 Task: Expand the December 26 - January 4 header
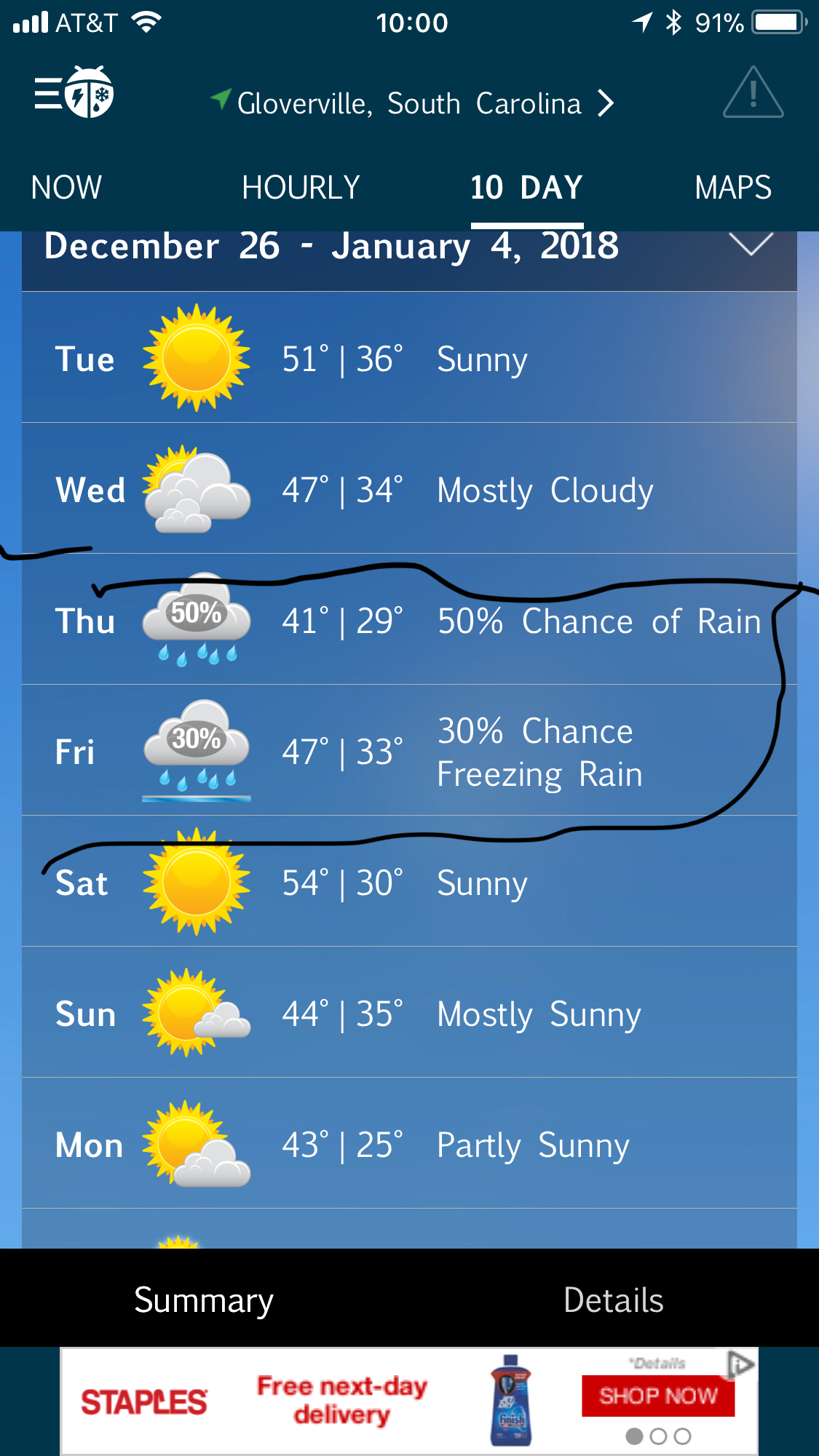(750, 246)
